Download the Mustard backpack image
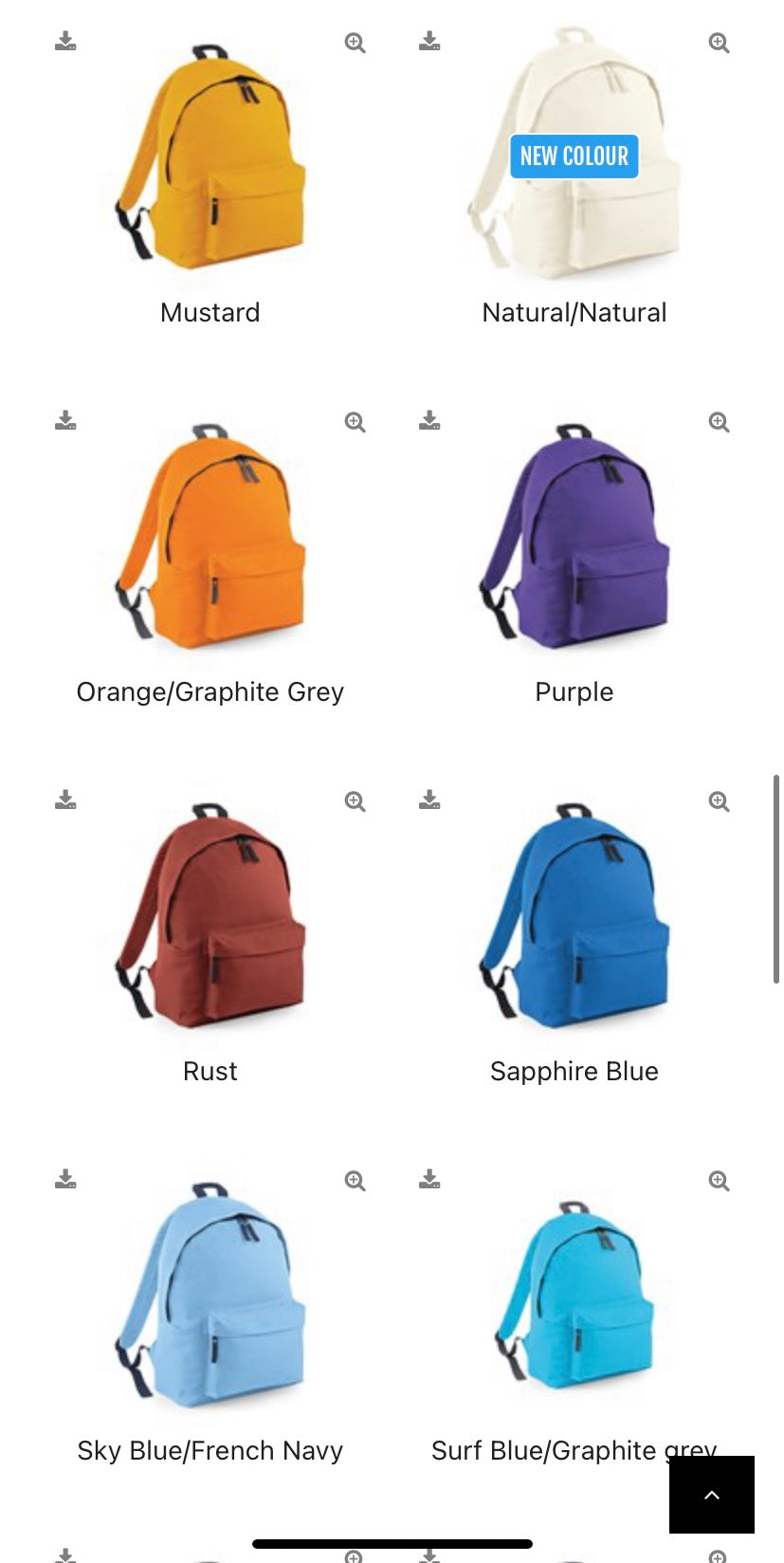 (x=65, y=42)
